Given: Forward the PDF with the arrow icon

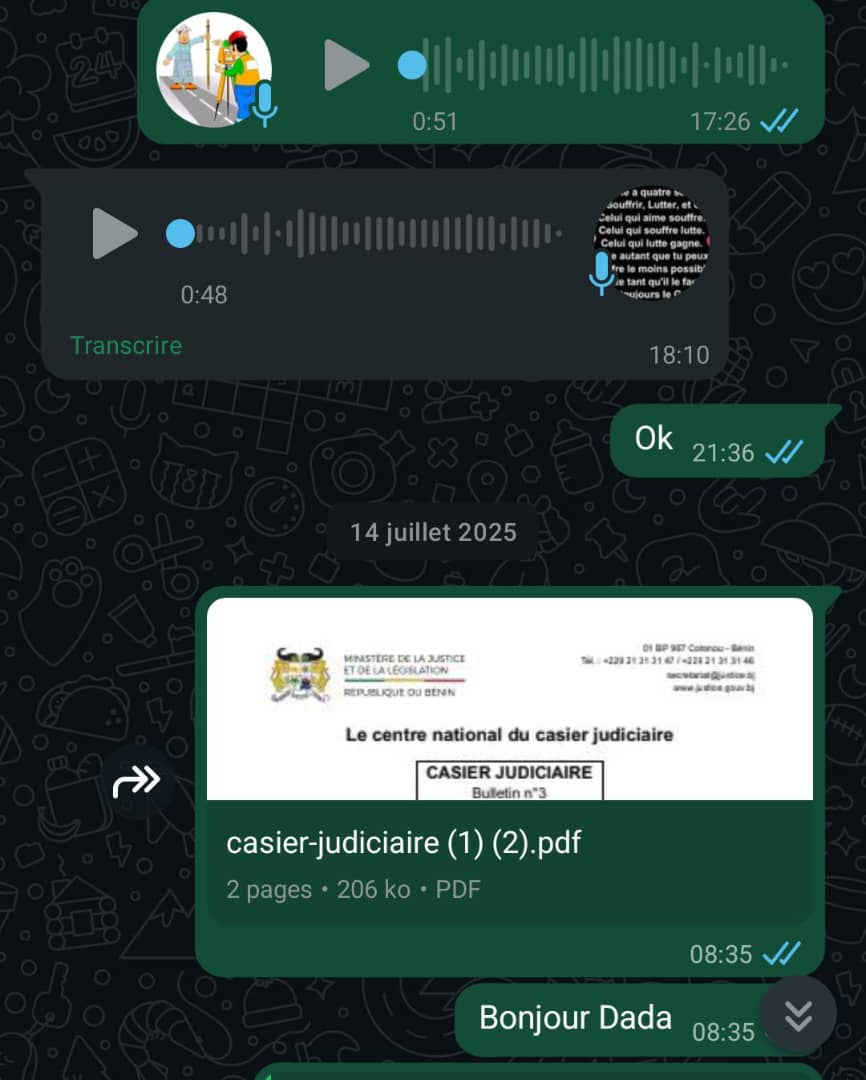Looking at the screenshot, I should (137, 782).
